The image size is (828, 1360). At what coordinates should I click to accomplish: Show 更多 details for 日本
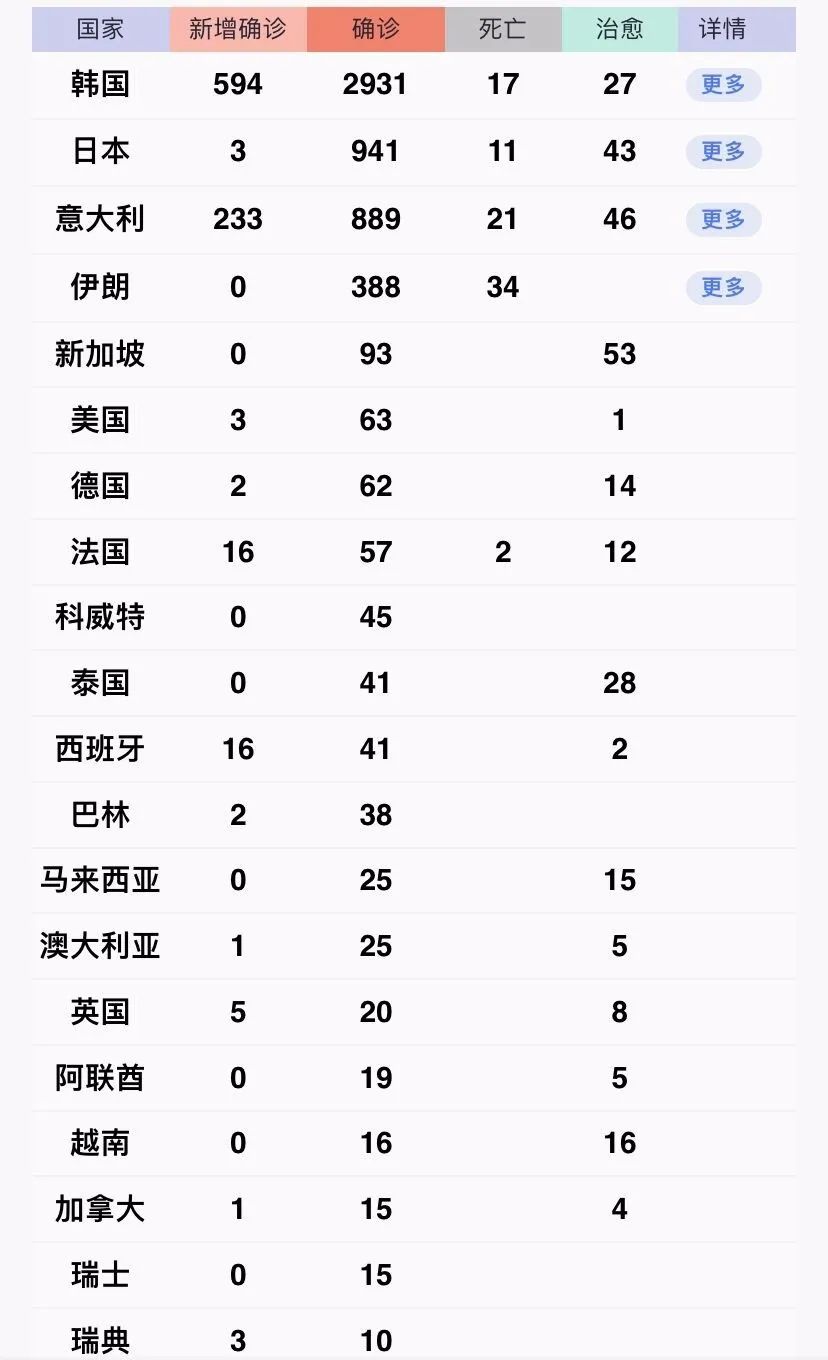tap(723, 152)
